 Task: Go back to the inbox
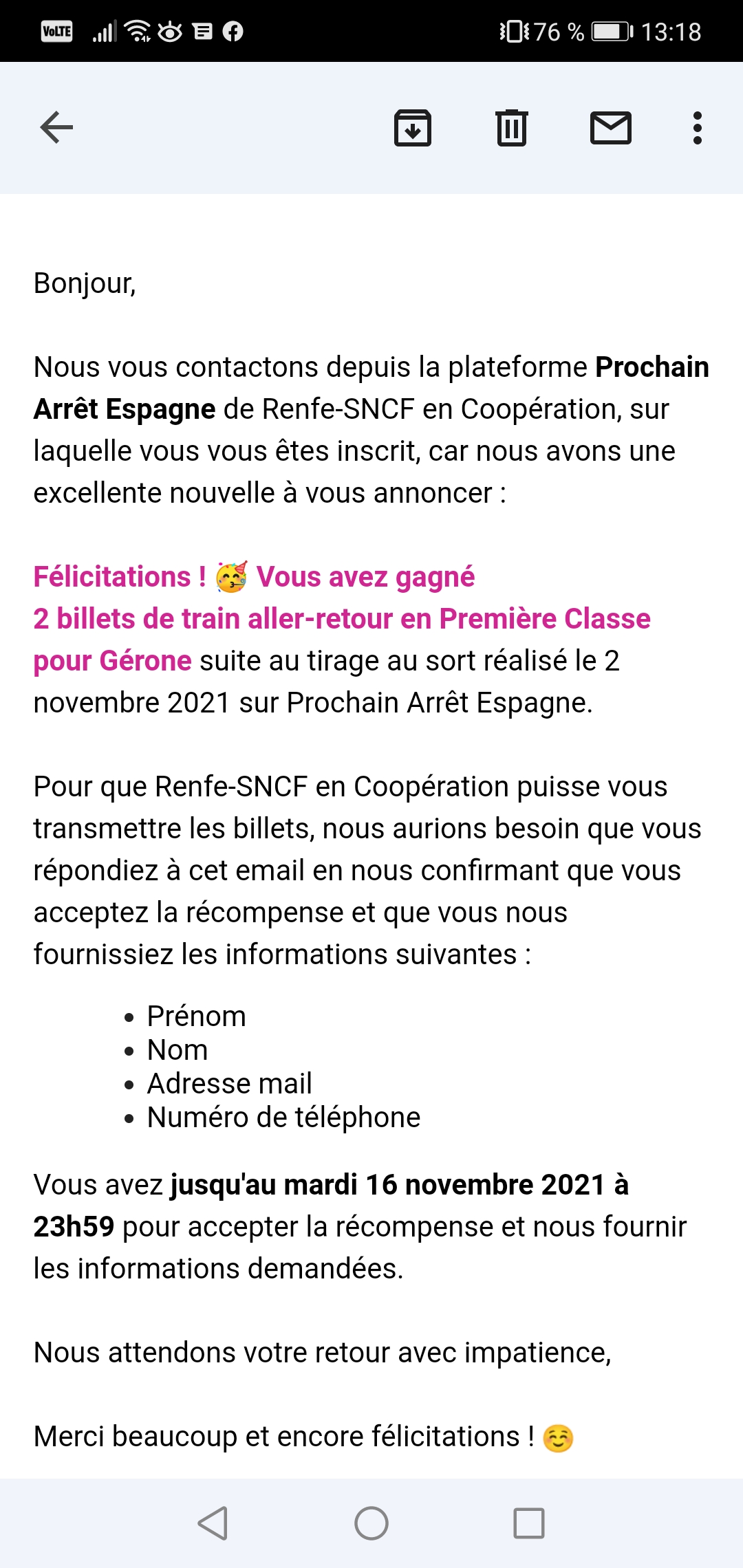[x=56, y=127]
